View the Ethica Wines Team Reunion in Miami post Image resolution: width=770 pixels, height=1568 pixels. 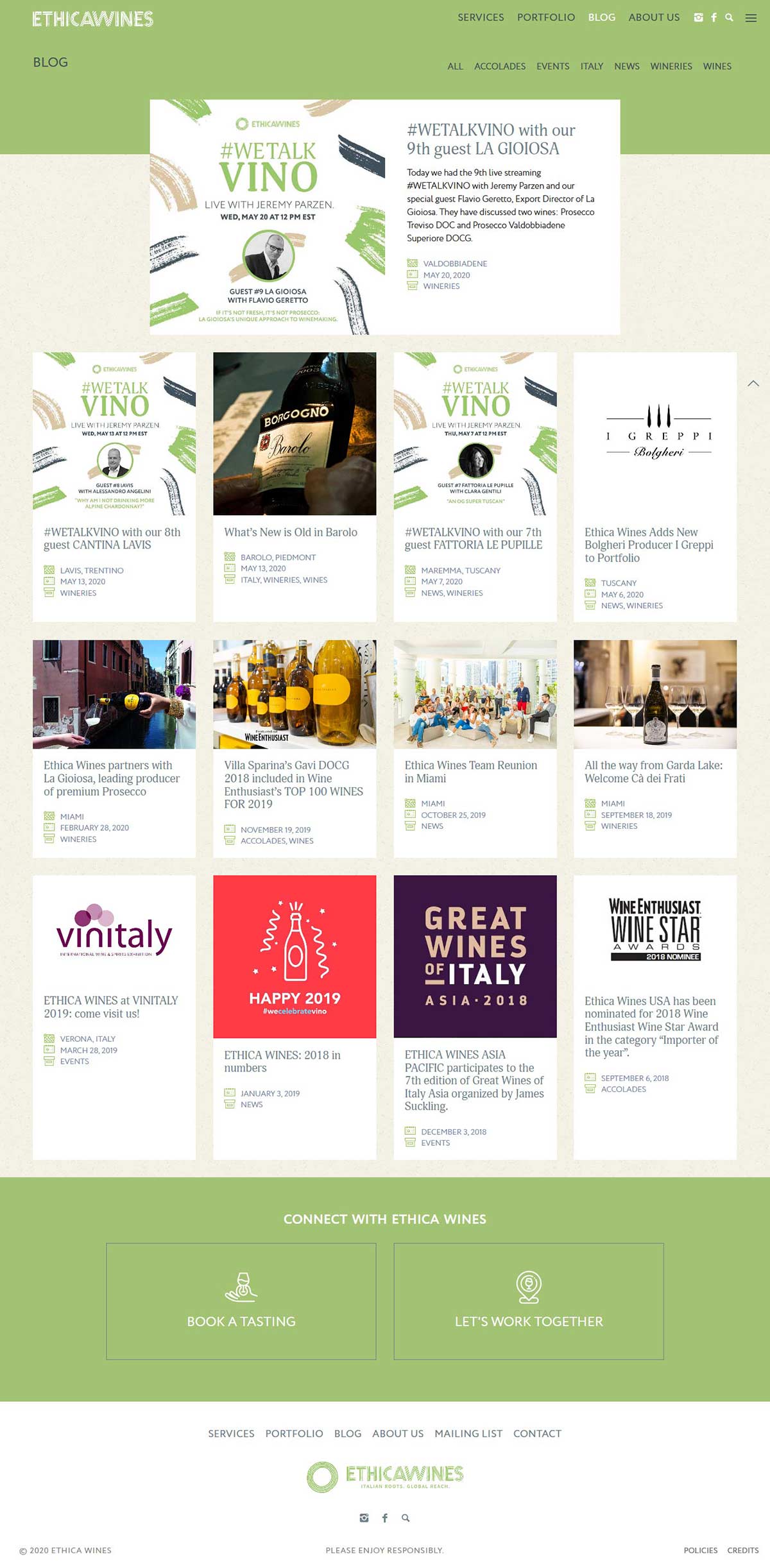point(471,772)
